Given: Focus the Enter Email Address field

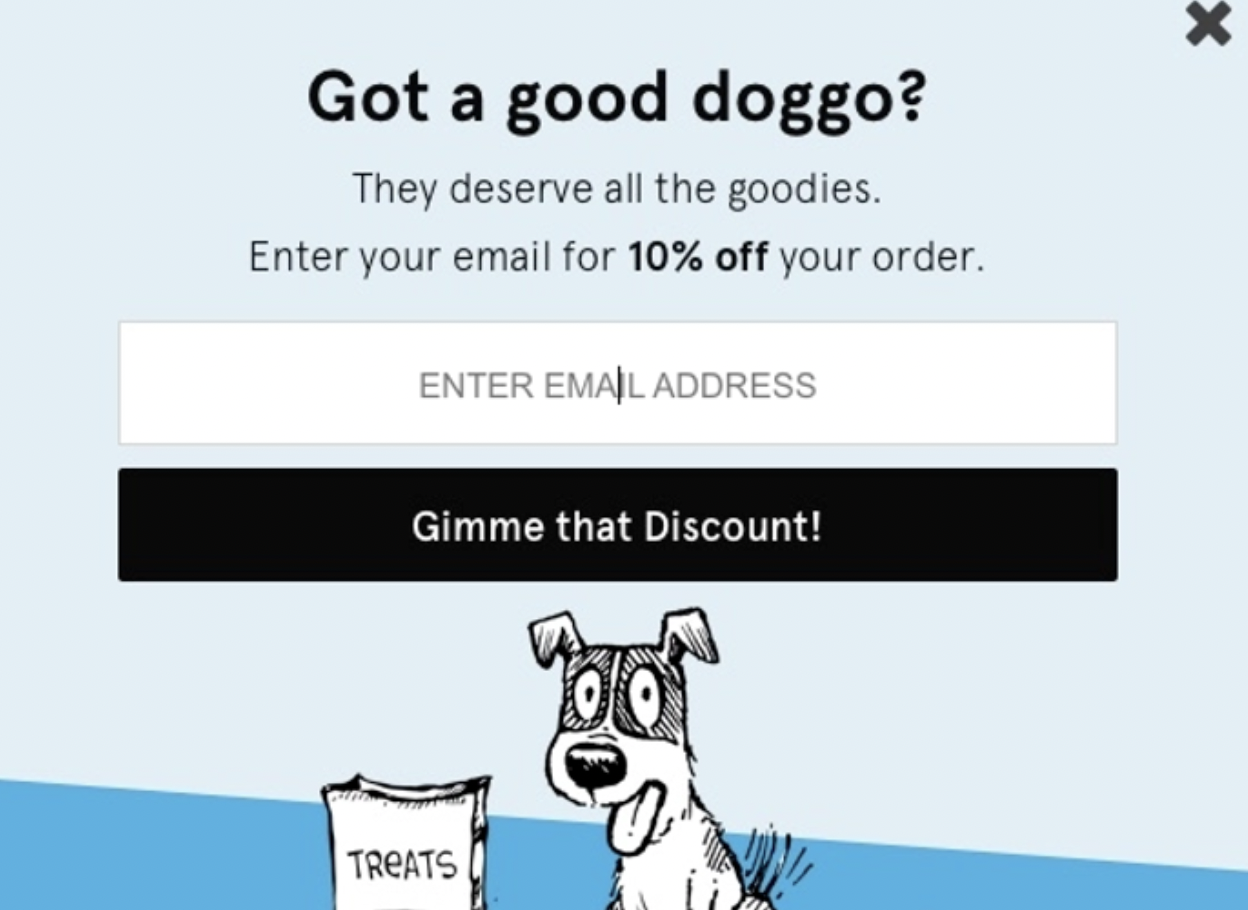Looking at the screenshot, I should pyautogui.click(x=617, y=384).
